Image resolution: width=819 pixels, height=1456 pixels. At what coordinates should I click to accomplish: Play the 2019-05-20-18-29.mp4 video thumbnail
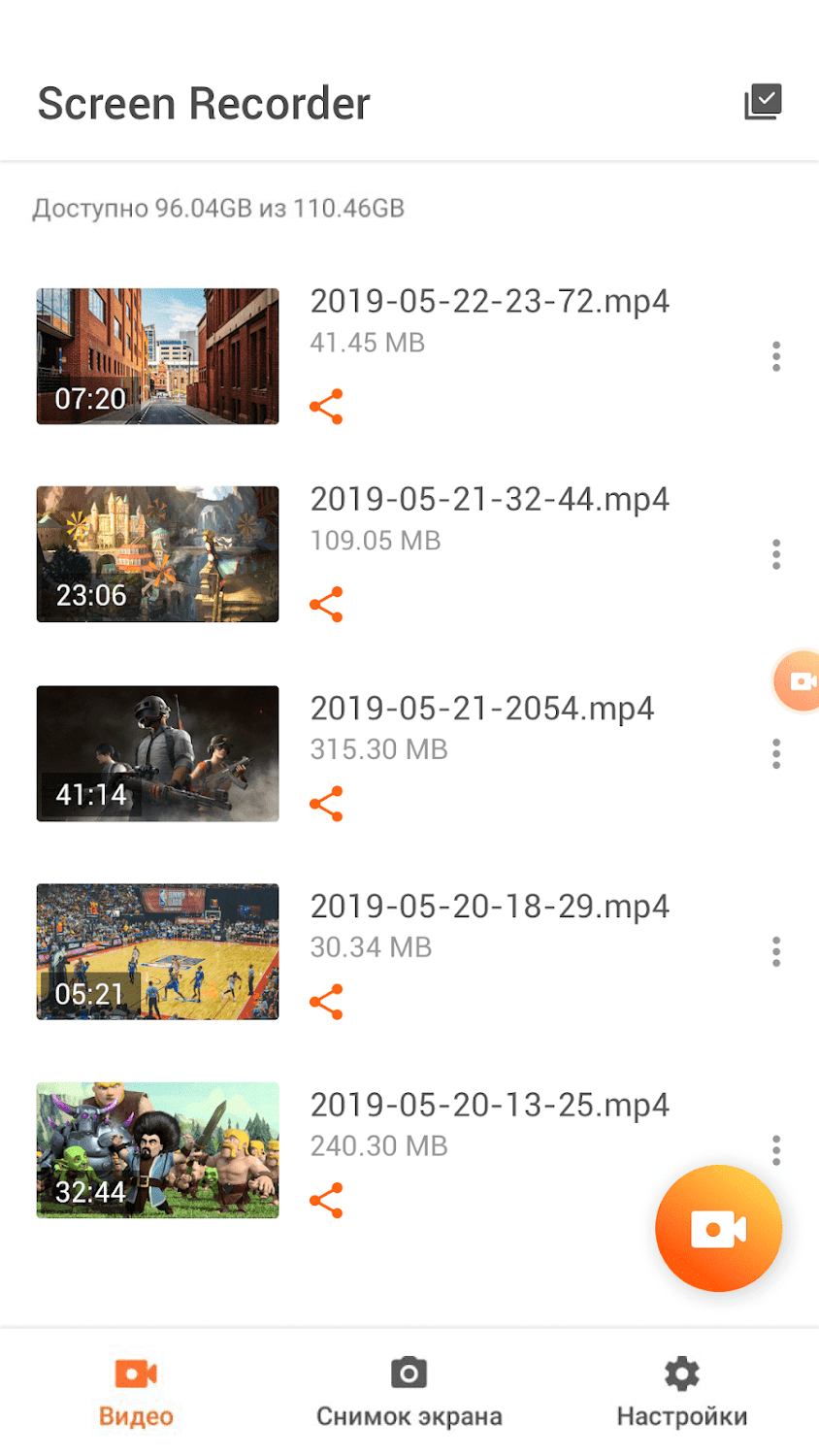click(157, 951)
